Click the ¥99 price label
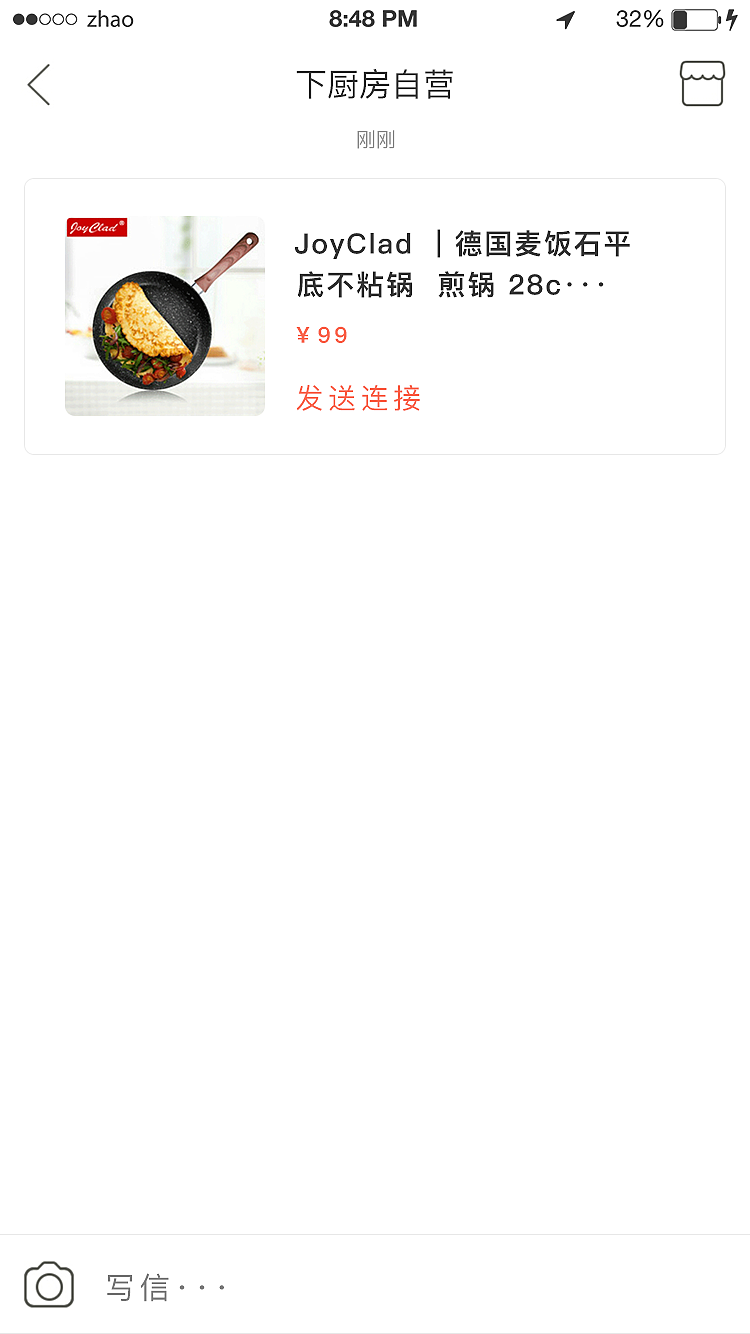The image size is (750, 1334). pos(321,334)
